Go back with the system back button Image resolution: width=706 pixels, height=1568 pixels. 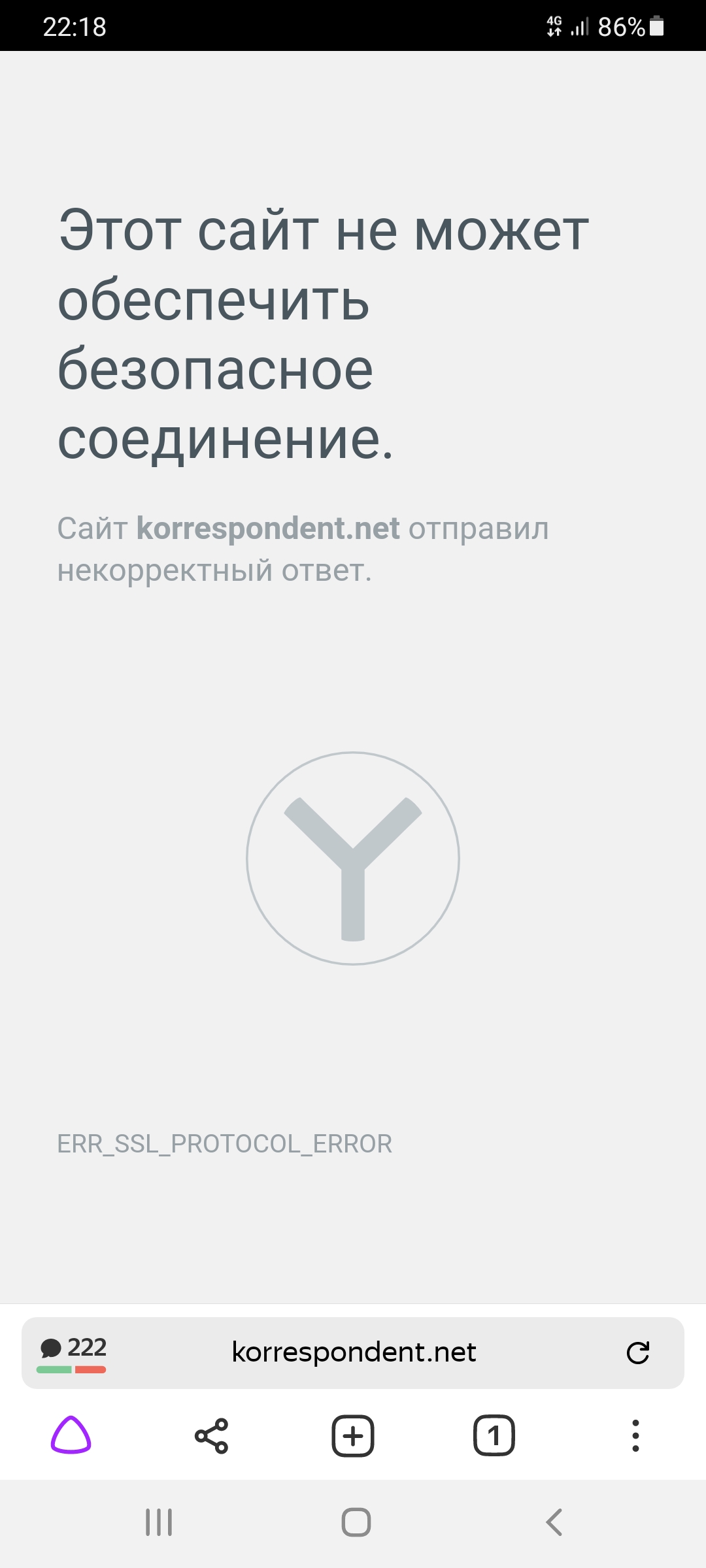pos(554,1522)
